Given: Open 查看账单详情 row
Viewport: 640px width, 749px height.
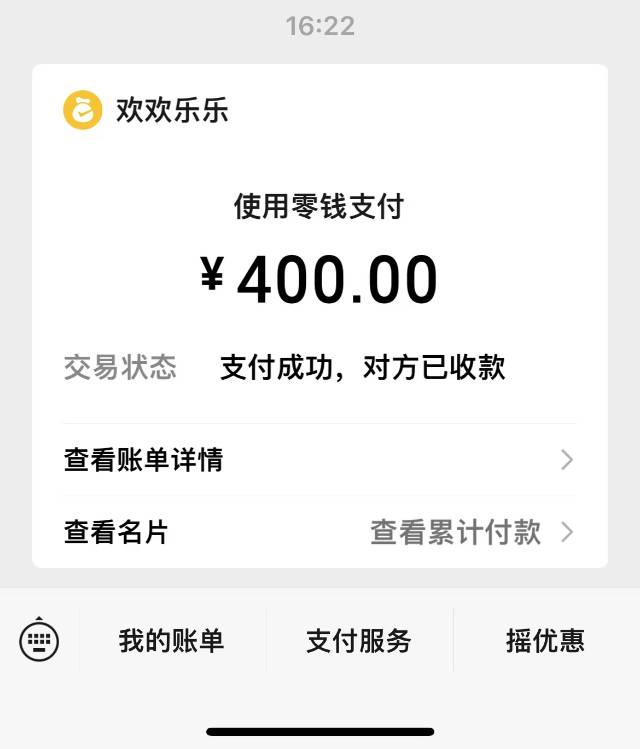Looking at the screenshot, I should (x=318, y=460).
